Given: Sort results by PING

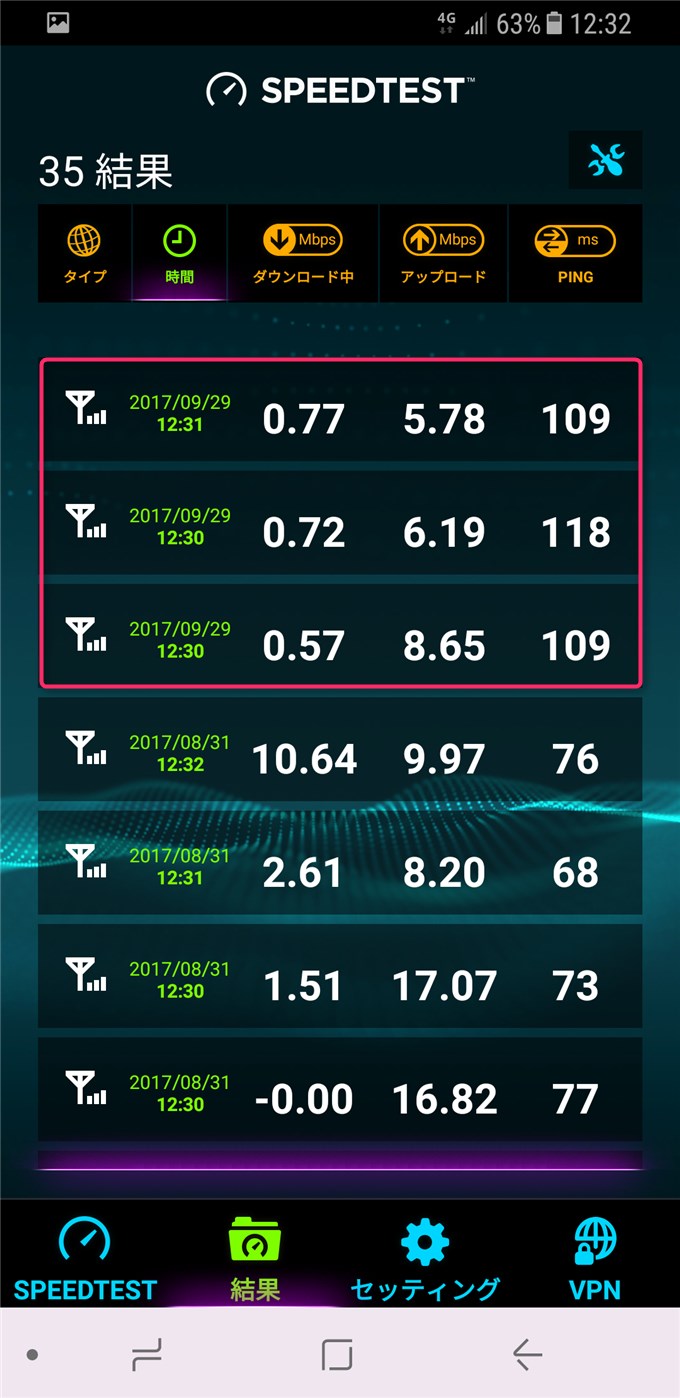Looking at the screenshot, I should tap(576, 254).
